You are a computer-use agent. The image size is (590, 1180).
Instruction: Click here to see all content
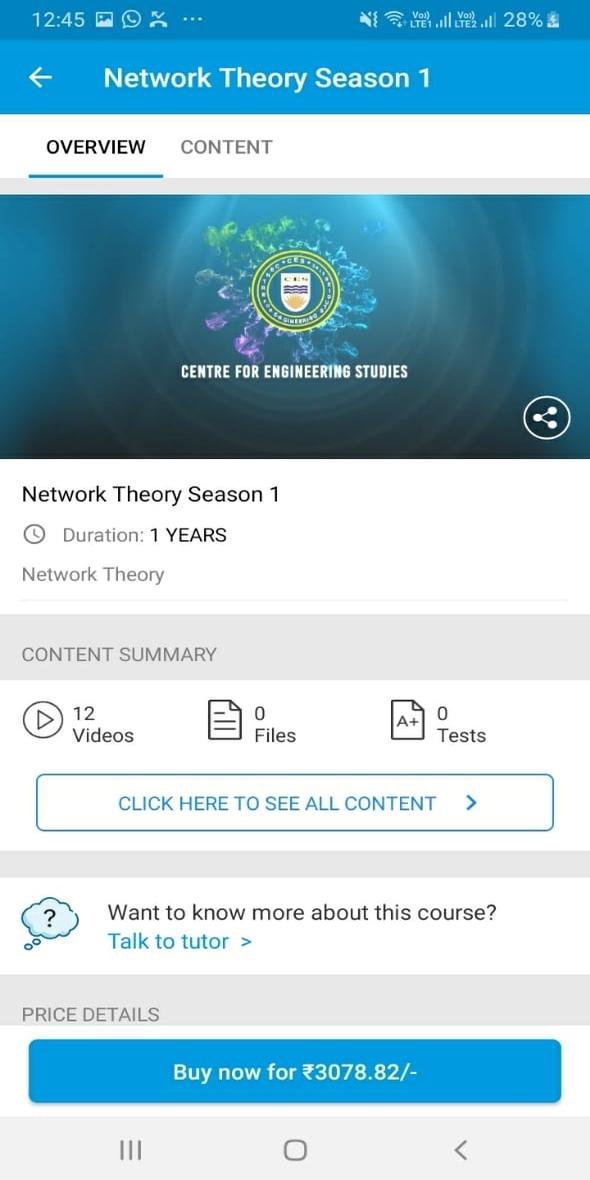click(x=295, y=803)
